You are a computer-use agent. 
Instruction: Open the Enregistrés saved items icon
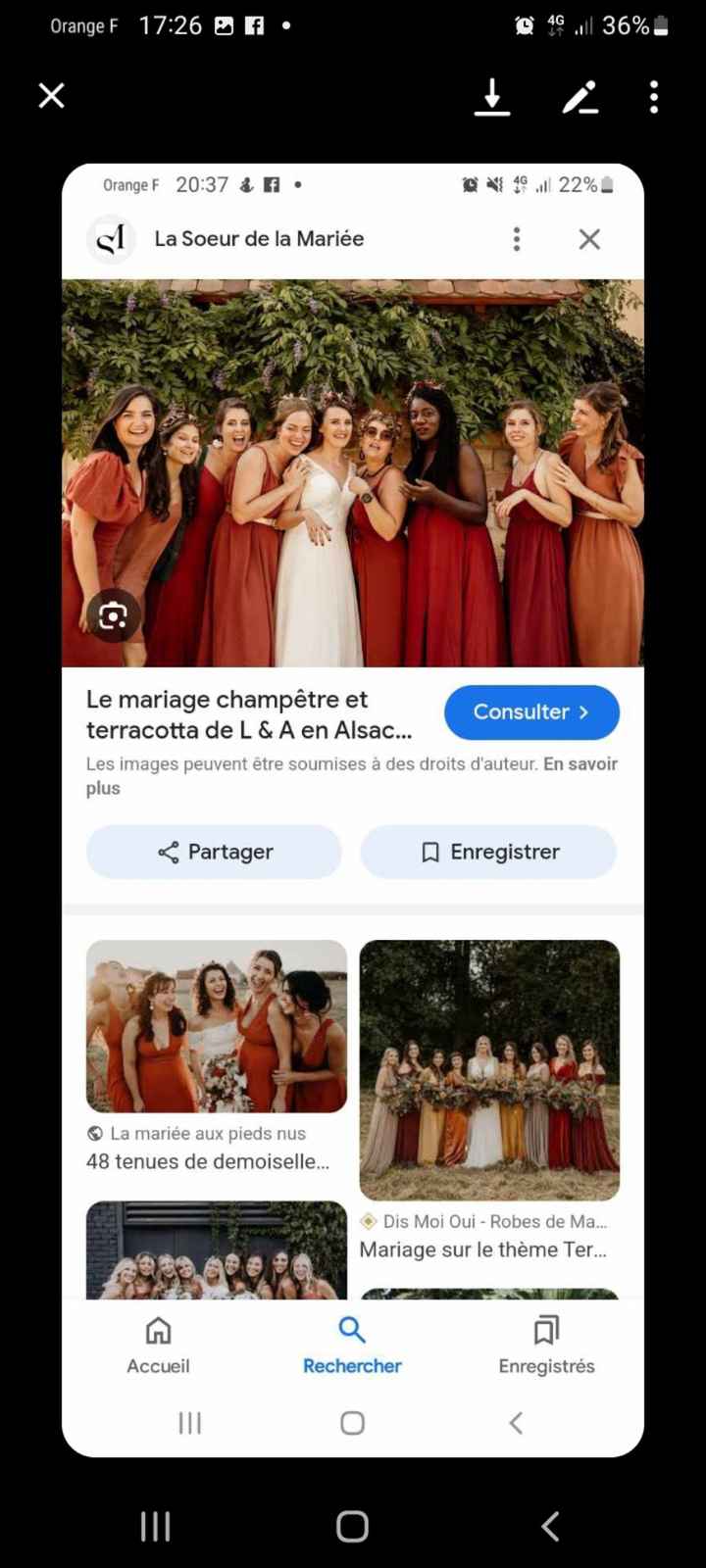click(x=545, y=1331)
